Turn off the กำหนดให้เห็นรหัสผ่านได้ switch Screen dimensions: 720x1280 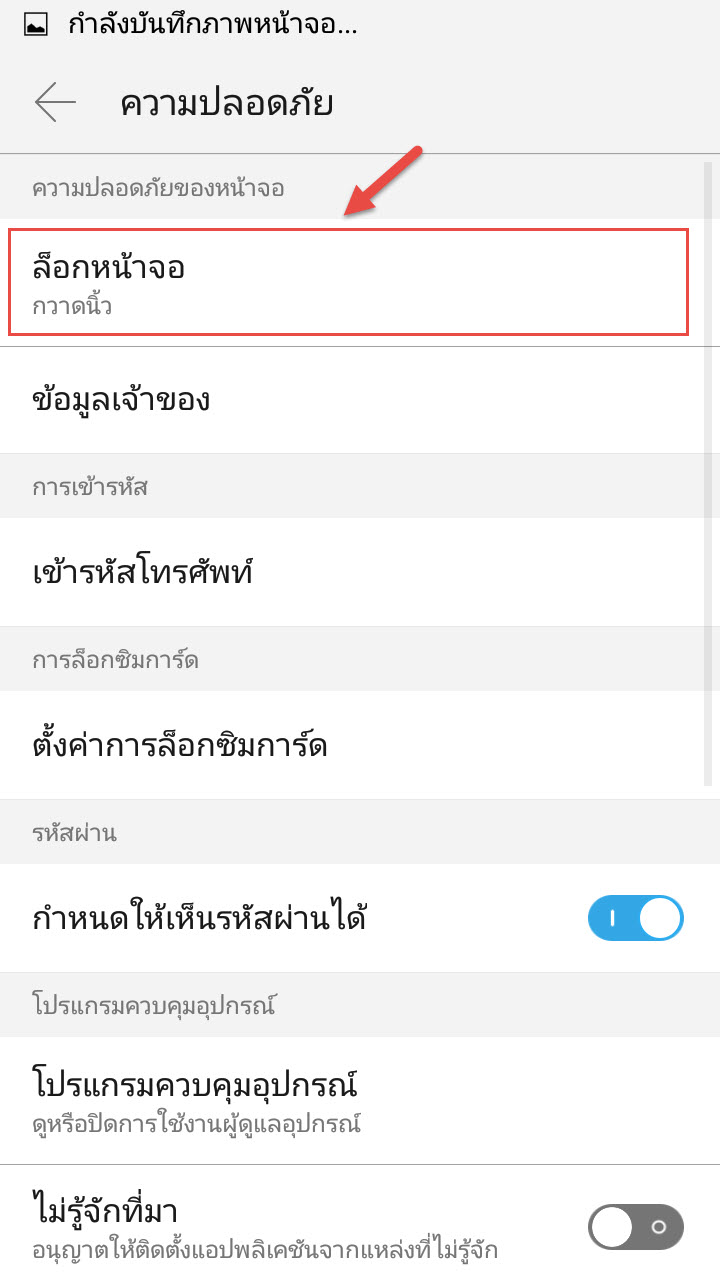[636, 918]
